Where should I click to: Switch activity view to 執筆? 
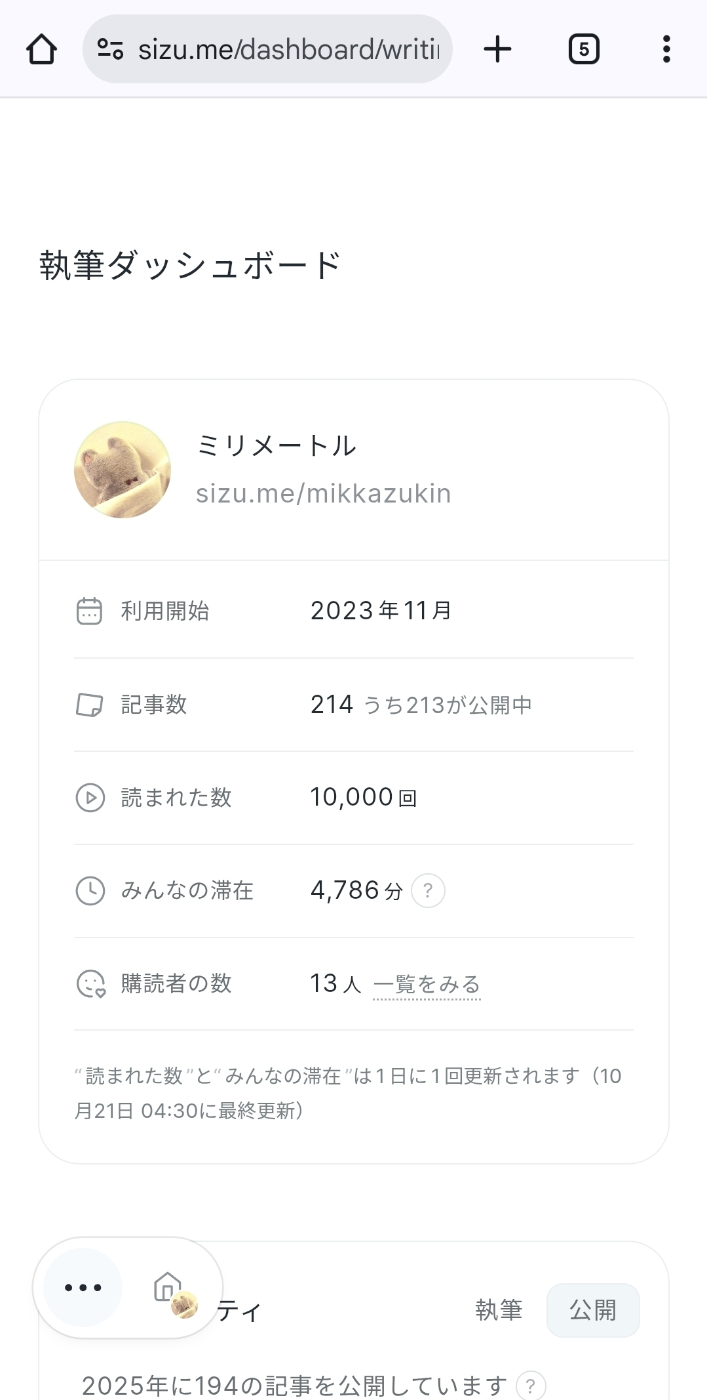click(x=499, y=1310)
